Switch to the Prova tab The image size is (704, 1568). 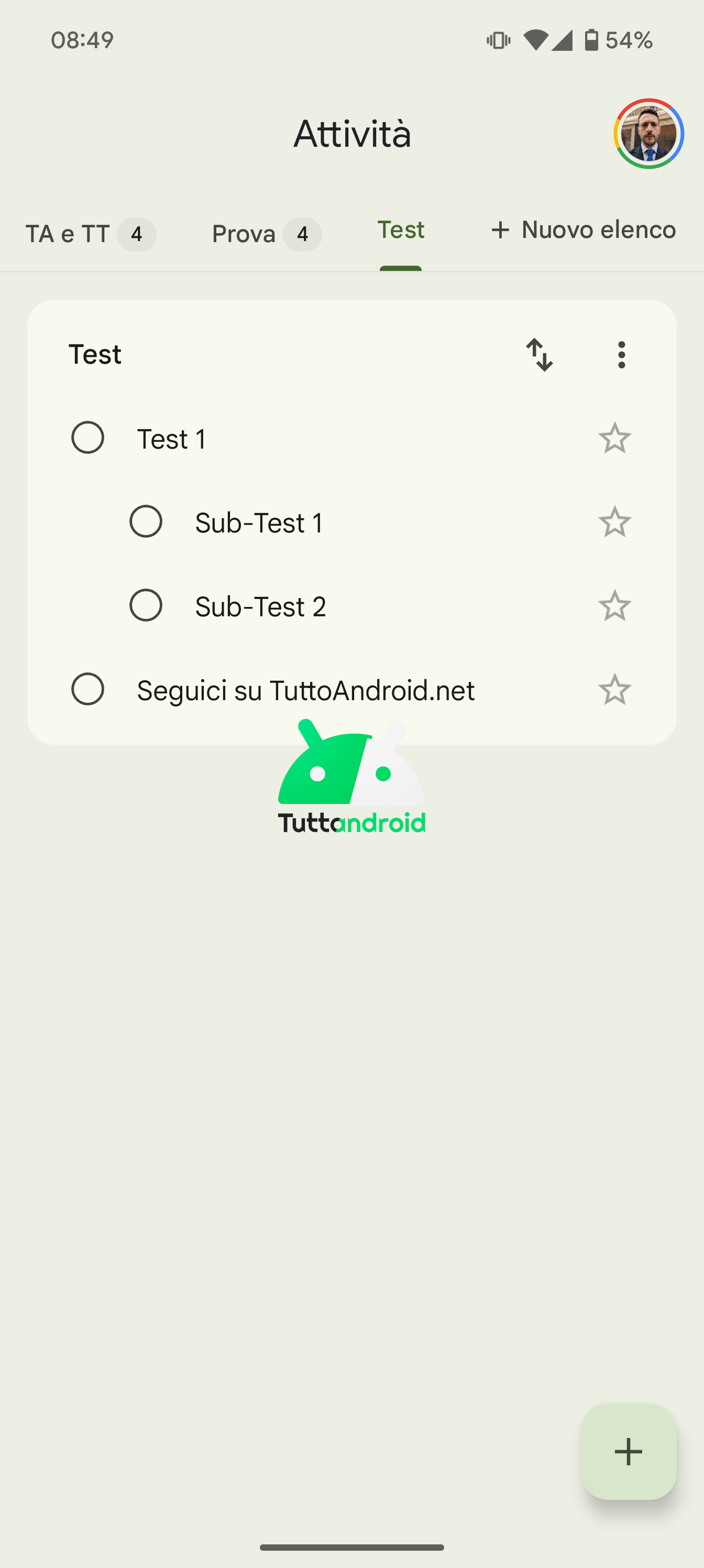click(267, 234)
